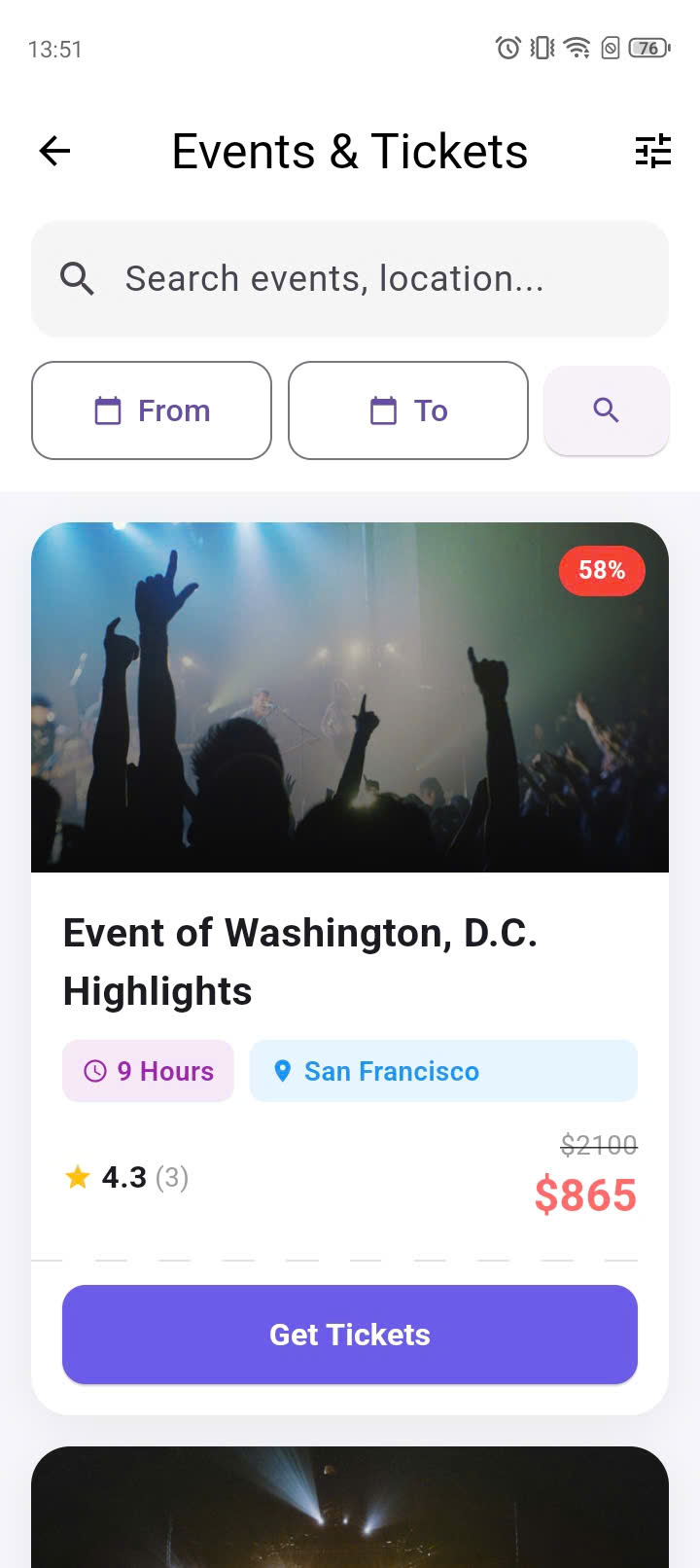700x1568 pixels.
Task: Click the magnifier inside the search bar
Action: pyautogui.click(x=77, y=279)
